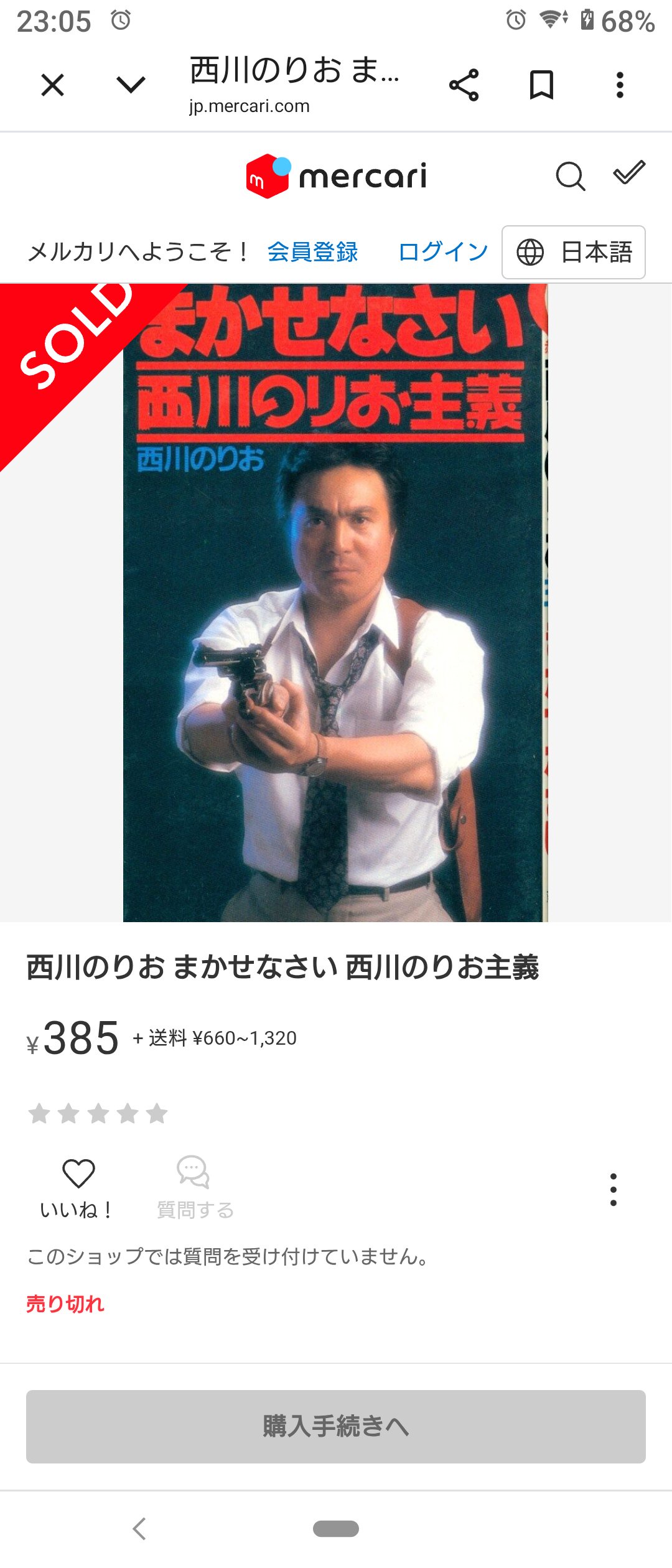Bookmark this page in the browser
This screenshot has height=1568, width=672.
coord(541,85)
